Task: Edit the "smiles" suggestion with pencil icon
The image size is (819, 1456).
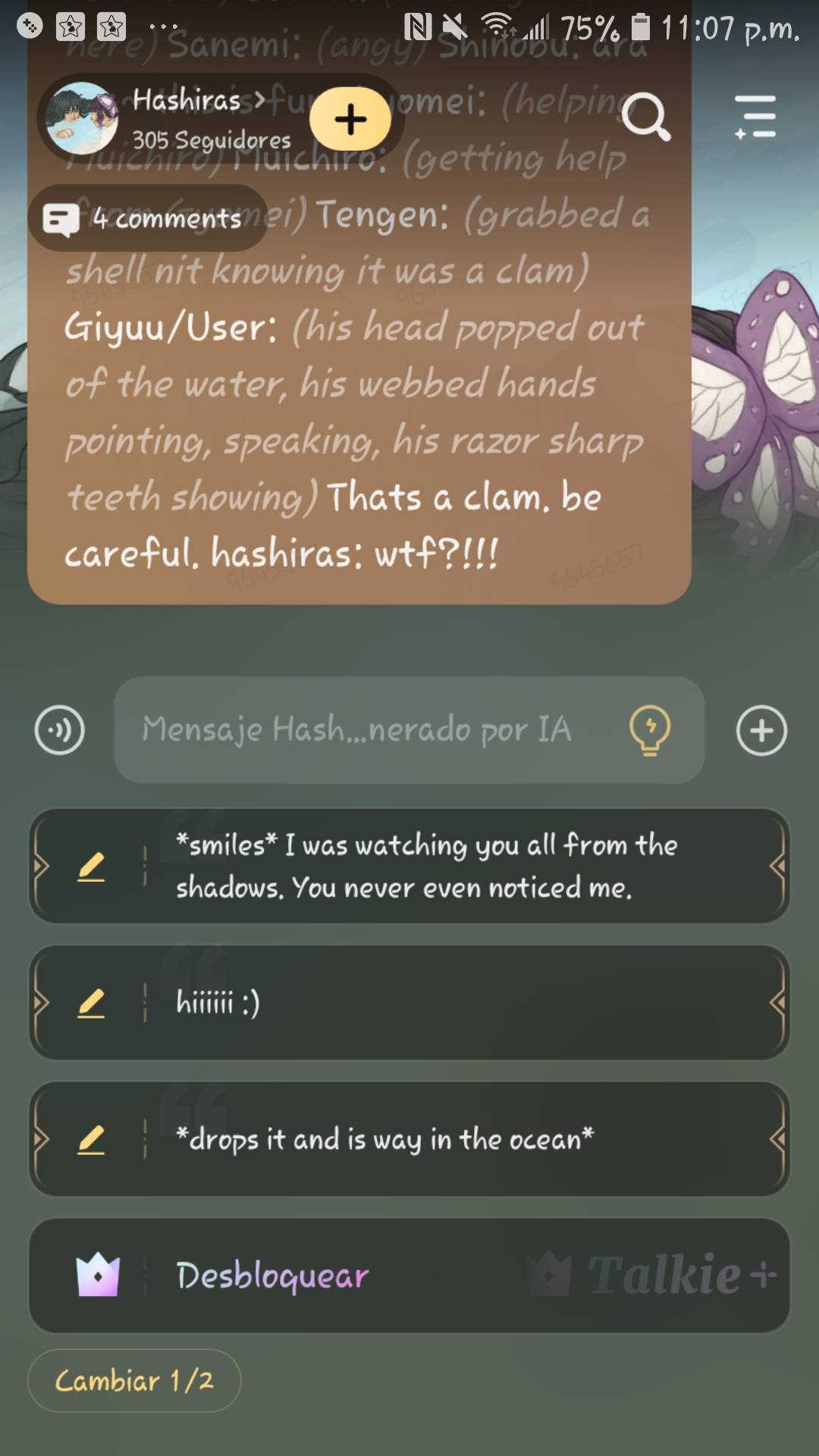Action: coord(91,866)
